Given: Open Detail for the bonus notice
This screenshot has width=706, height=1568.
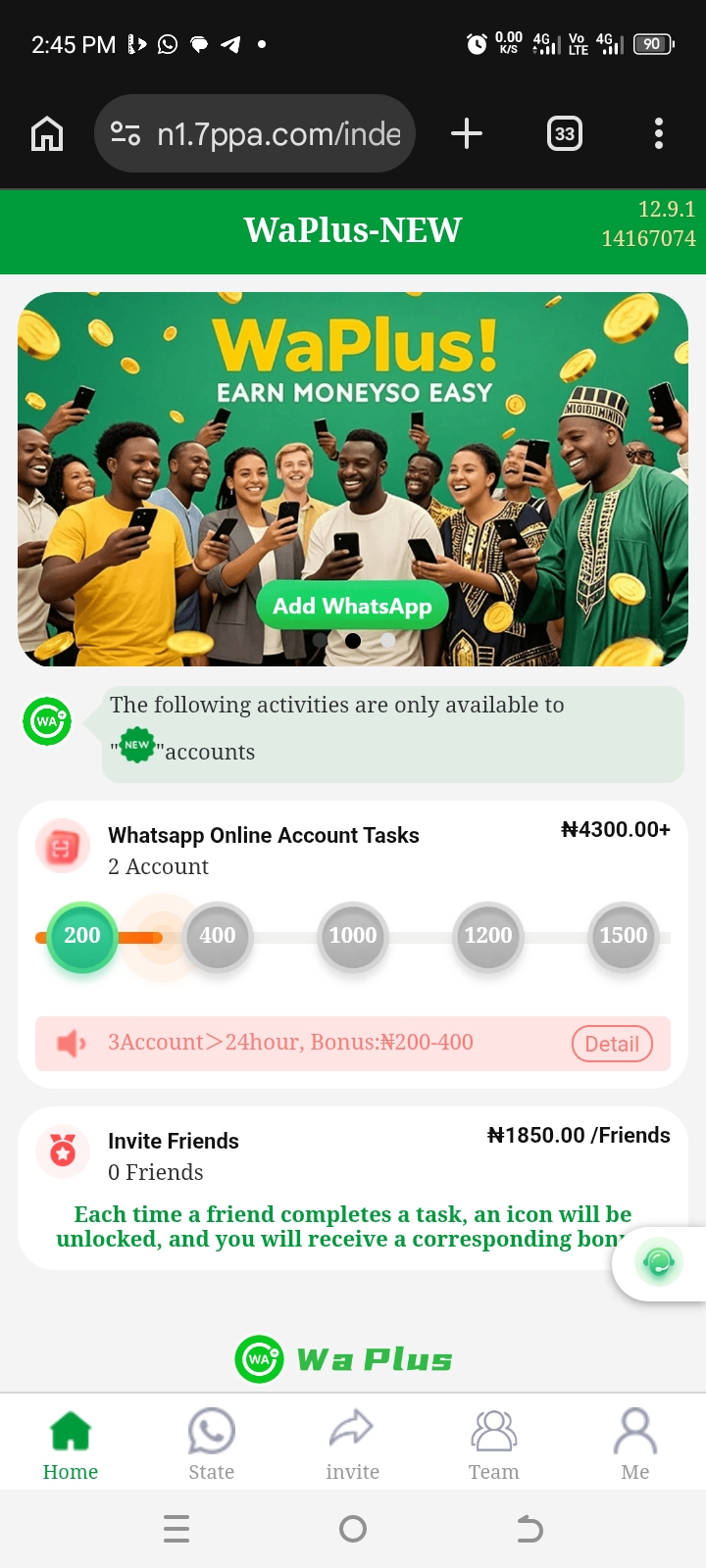Looking at the screenshot, I should [612, 1044].
